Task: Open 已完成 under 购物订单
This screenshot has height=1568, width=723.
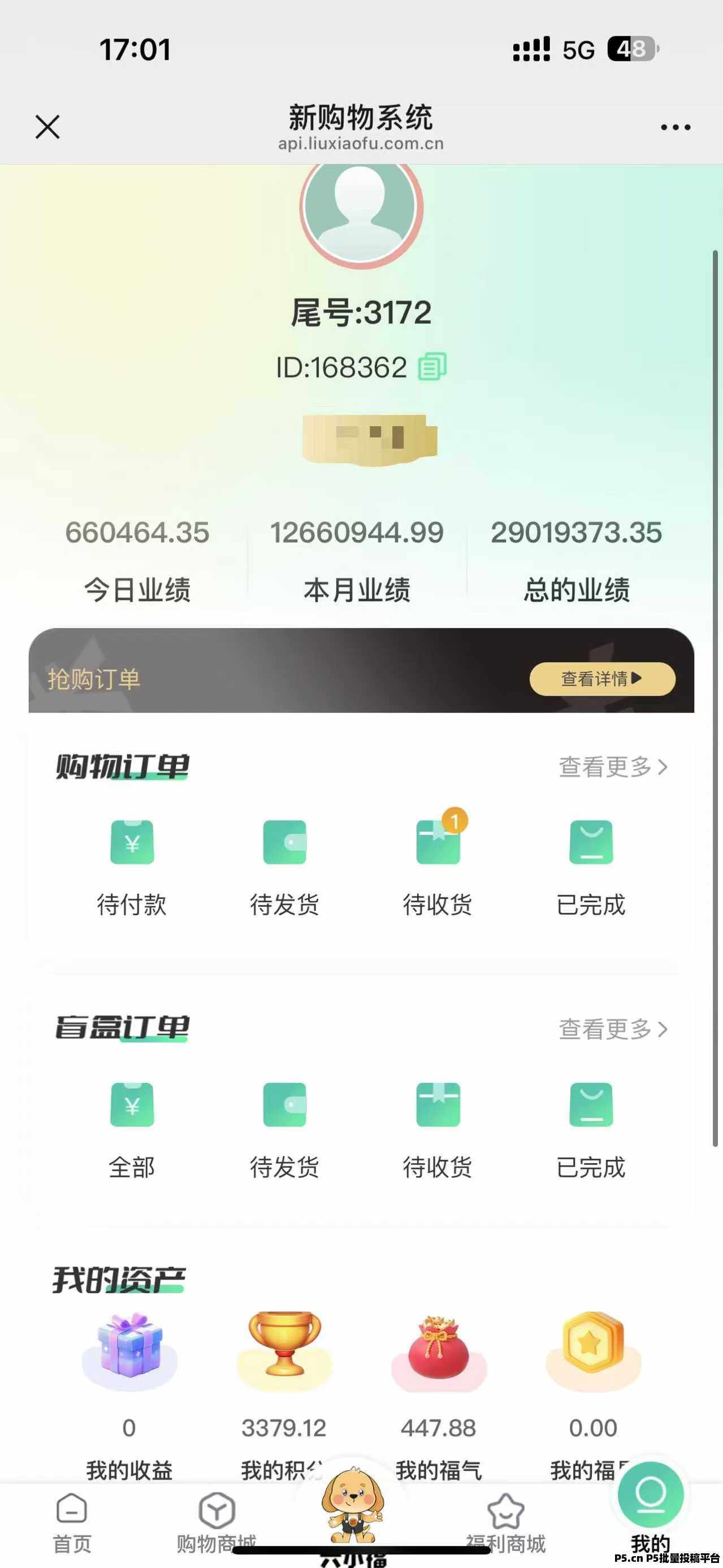Action: (x=590, y=864)
